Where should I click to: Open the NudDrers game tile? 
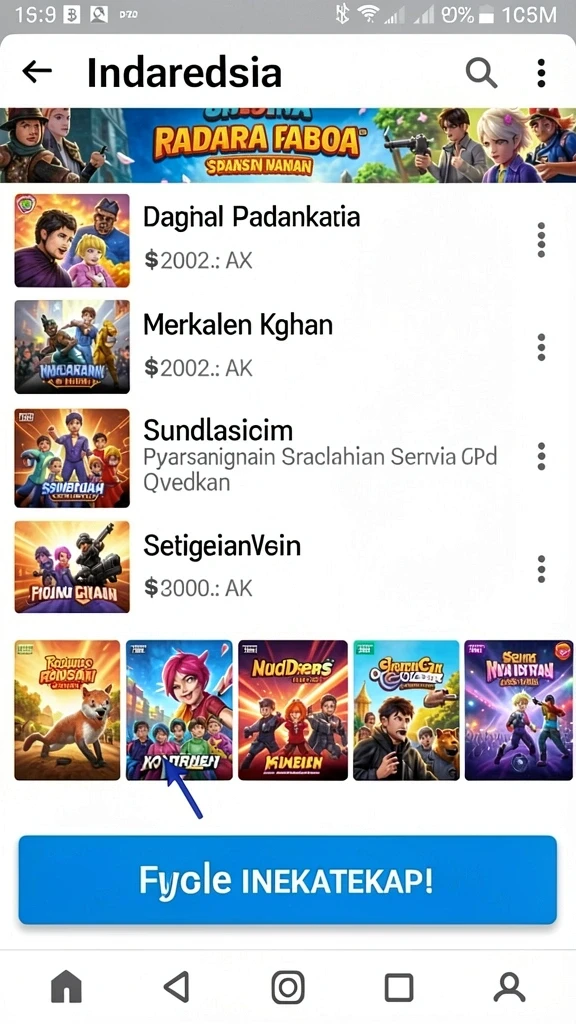coord(293,710)
